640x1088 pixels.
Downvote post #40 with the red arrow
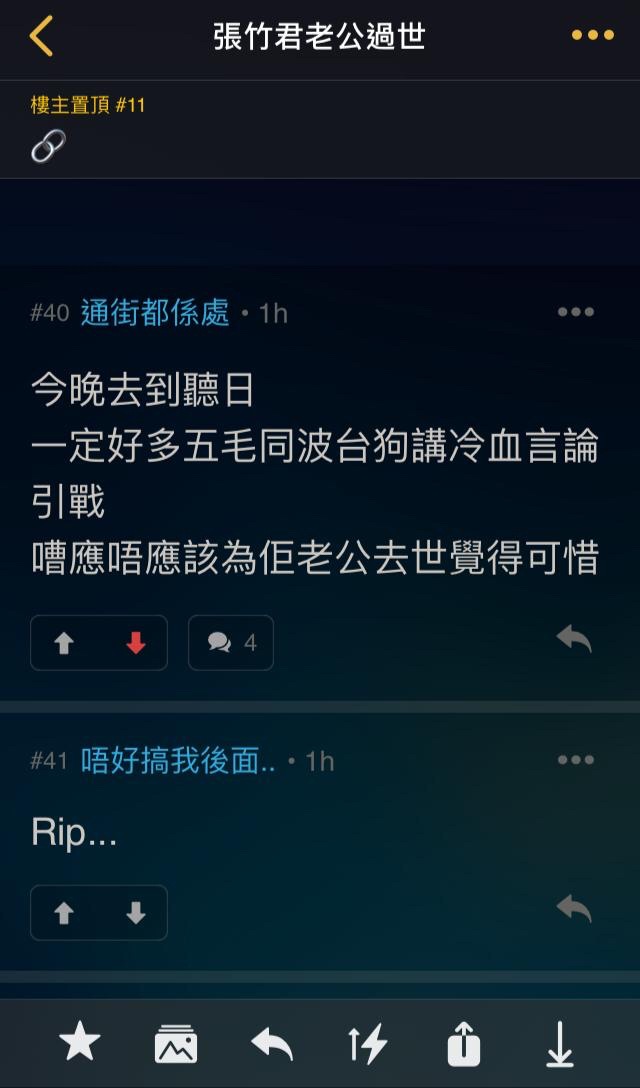[135, 643]
